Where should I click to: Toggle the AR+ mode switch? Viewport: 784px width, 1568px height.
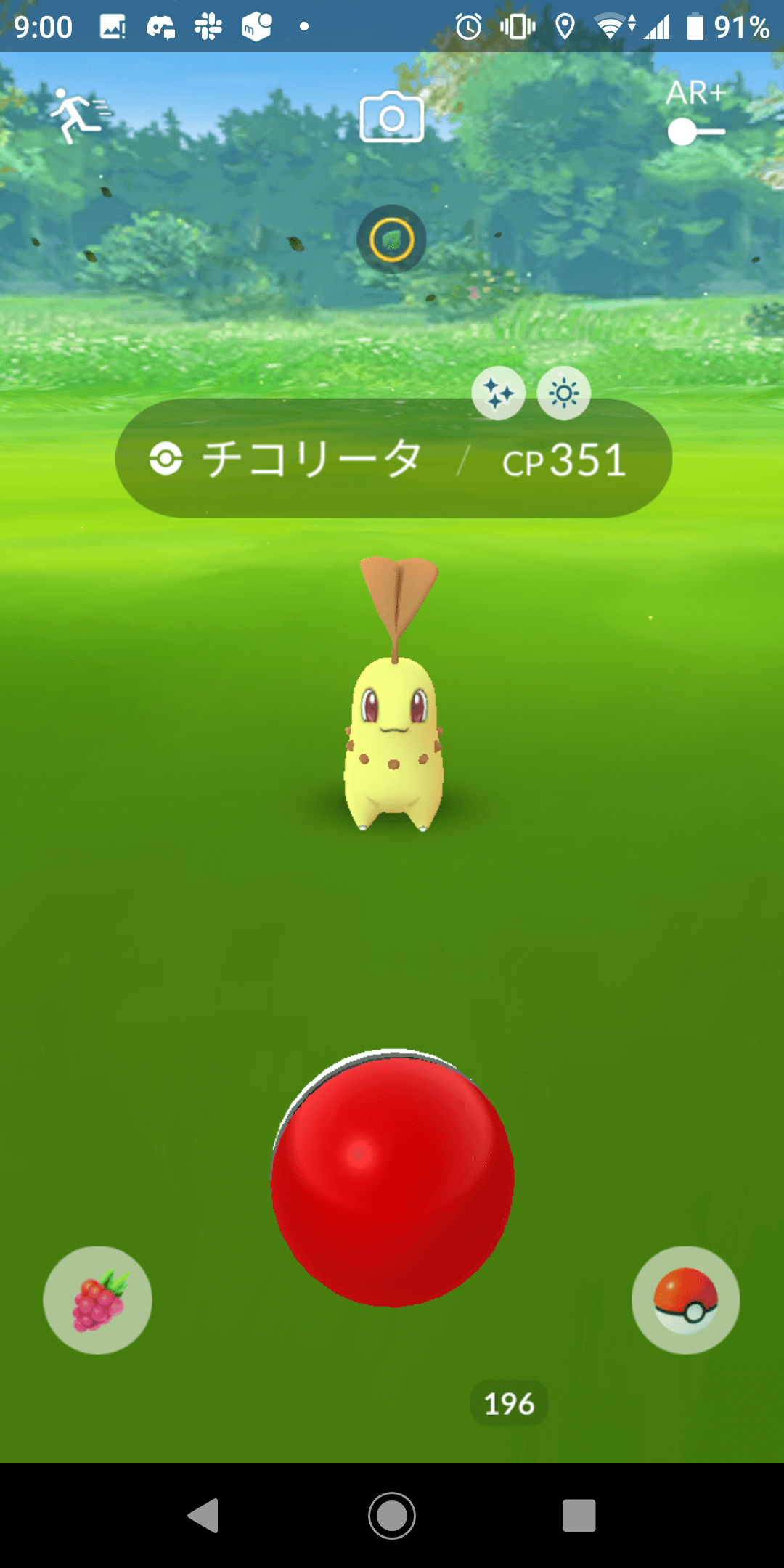pos(695,132)
